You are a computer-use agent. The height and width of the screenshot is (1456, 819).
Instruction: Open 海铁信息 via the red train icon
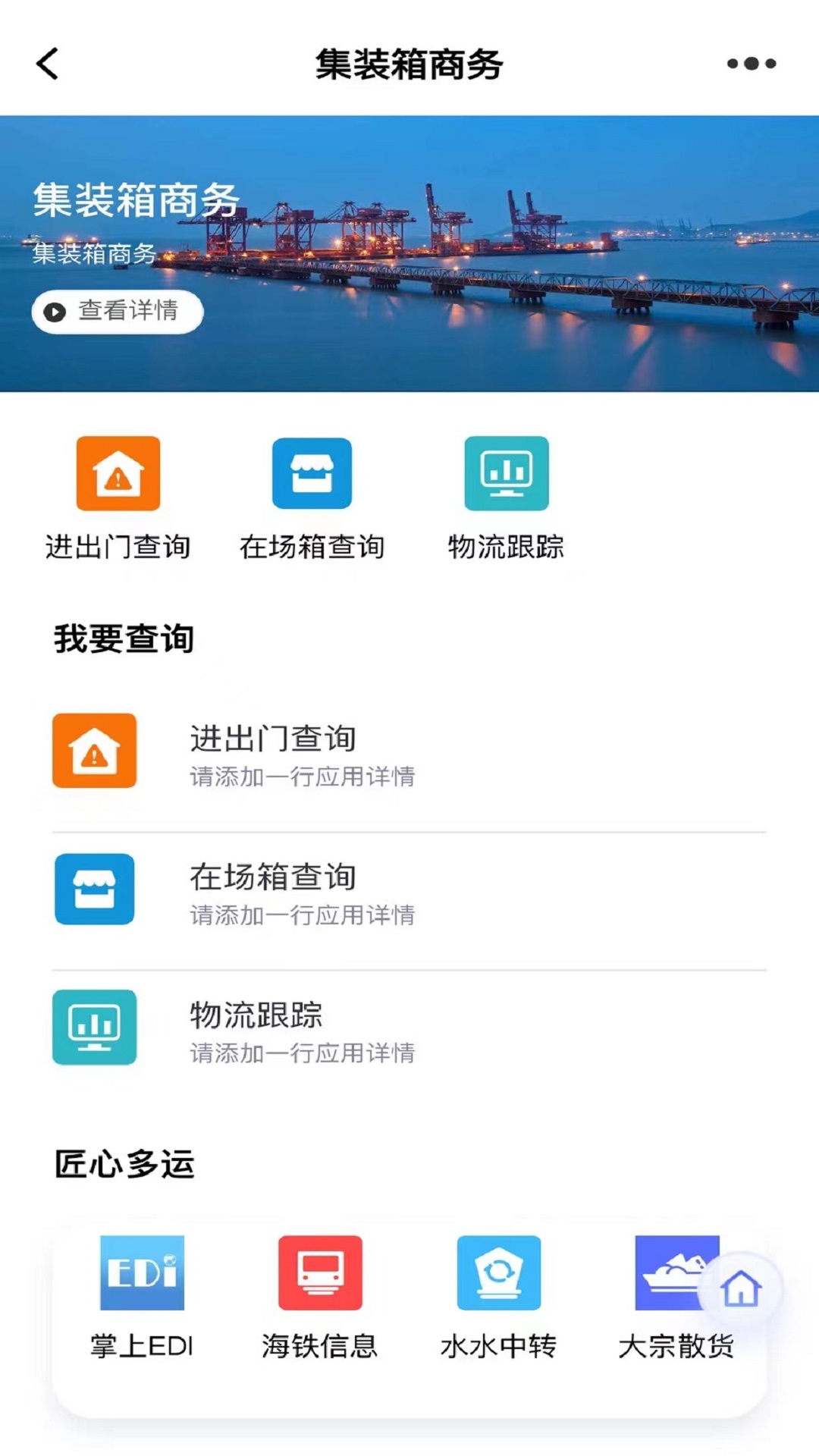pyautogui.click(x=320, y=1272)
